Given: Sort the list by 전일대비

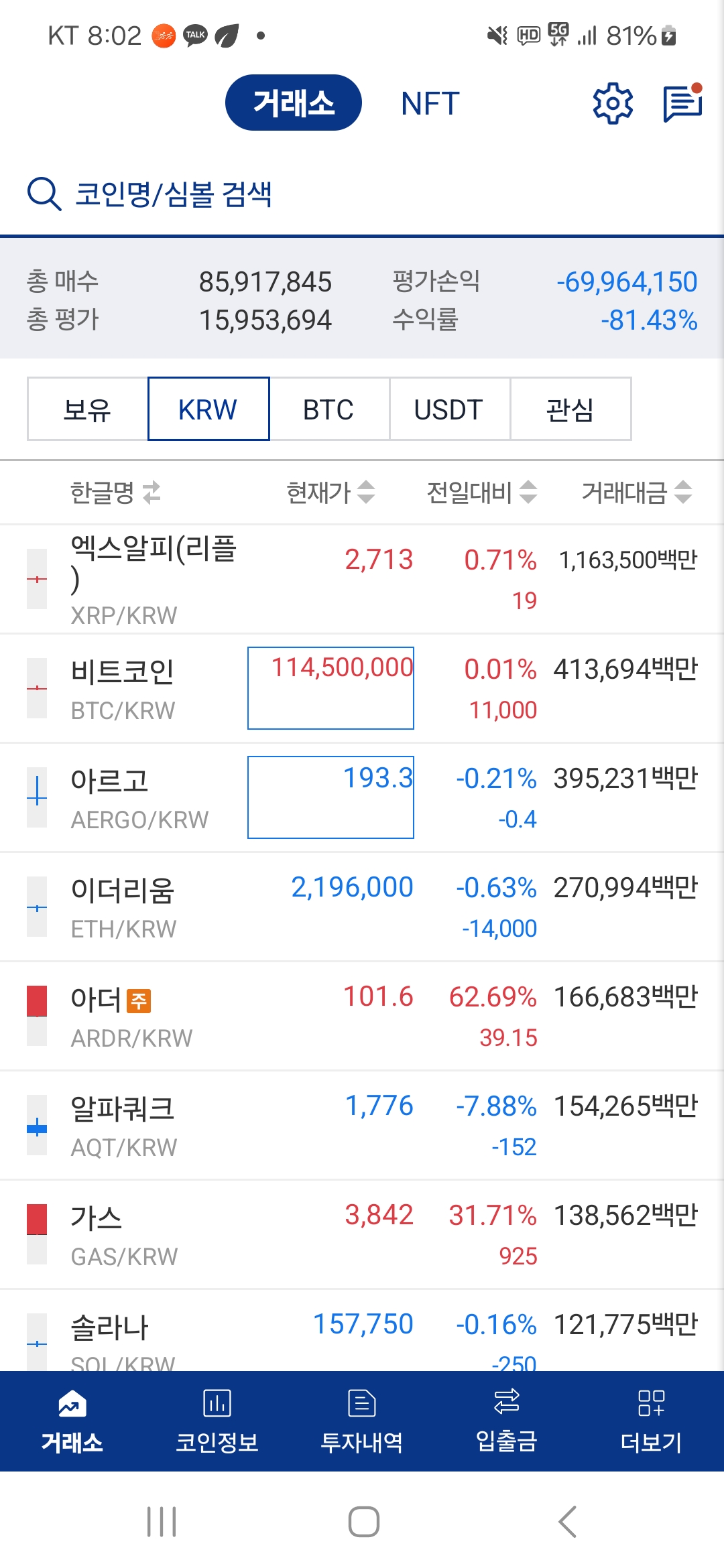Looking at the screenshot, I should (481, 493).
